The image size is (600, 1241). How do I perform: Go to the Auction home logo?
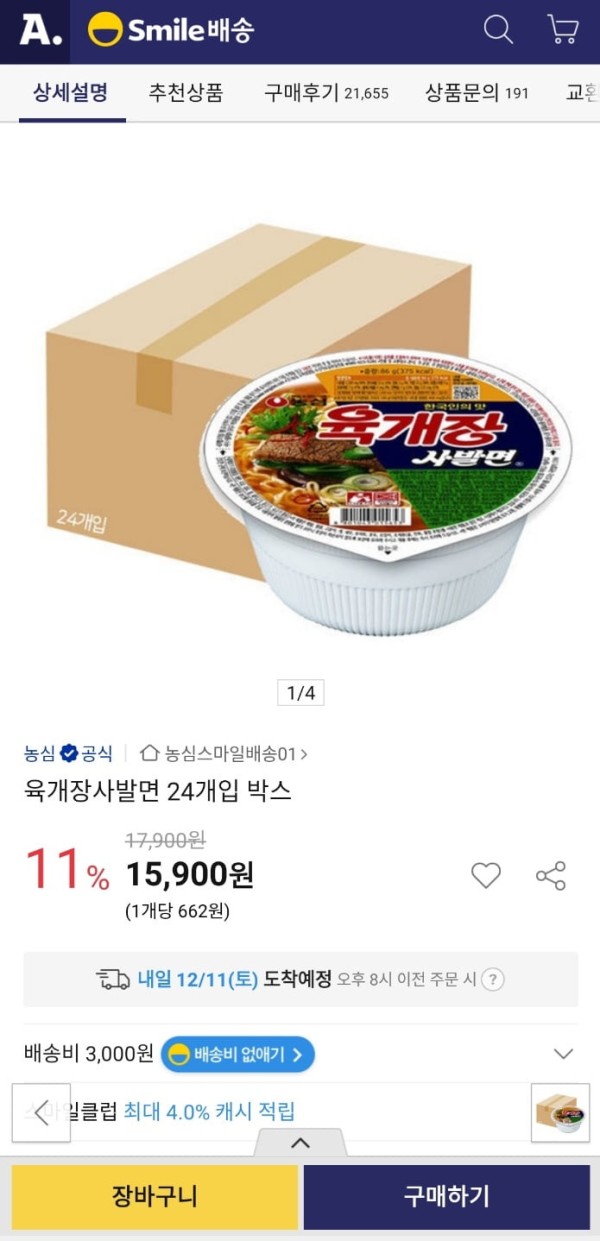coord(41,31)
